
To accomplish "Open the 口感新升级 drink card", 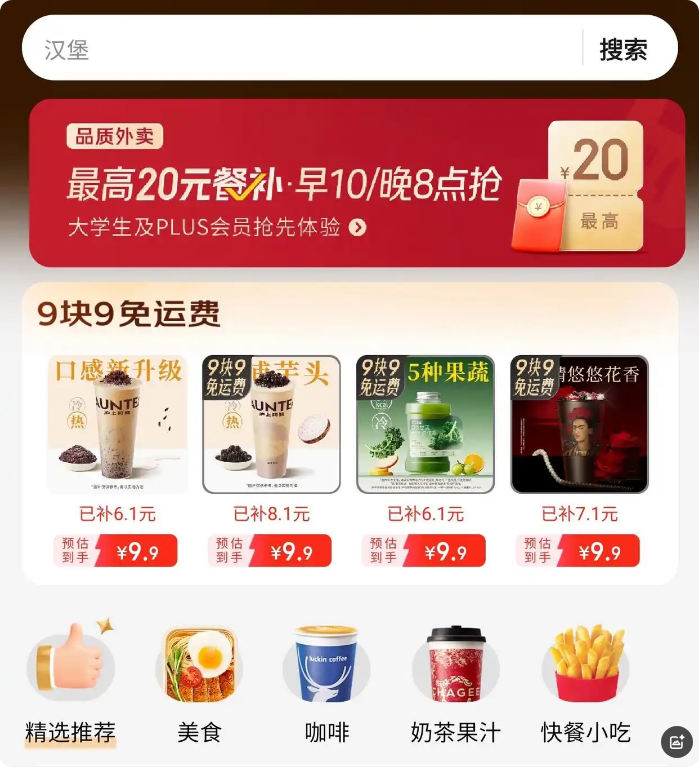I will pyautogui.click(x=117, y=425).
